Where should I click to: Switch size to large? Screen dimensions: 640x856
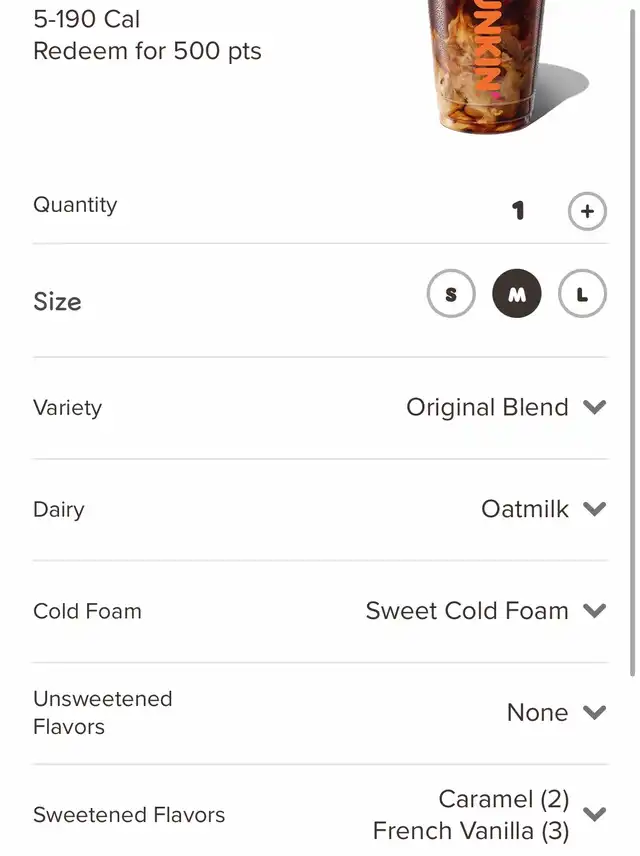tap(582, 295)
